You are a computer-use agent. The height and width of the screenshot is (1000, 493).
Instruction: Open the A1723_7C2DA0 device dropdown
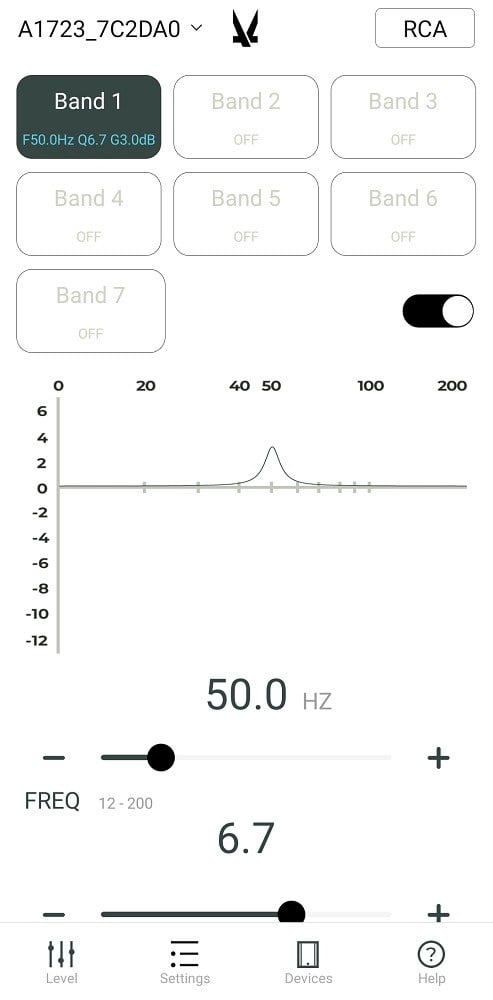(x=110, y=29)
